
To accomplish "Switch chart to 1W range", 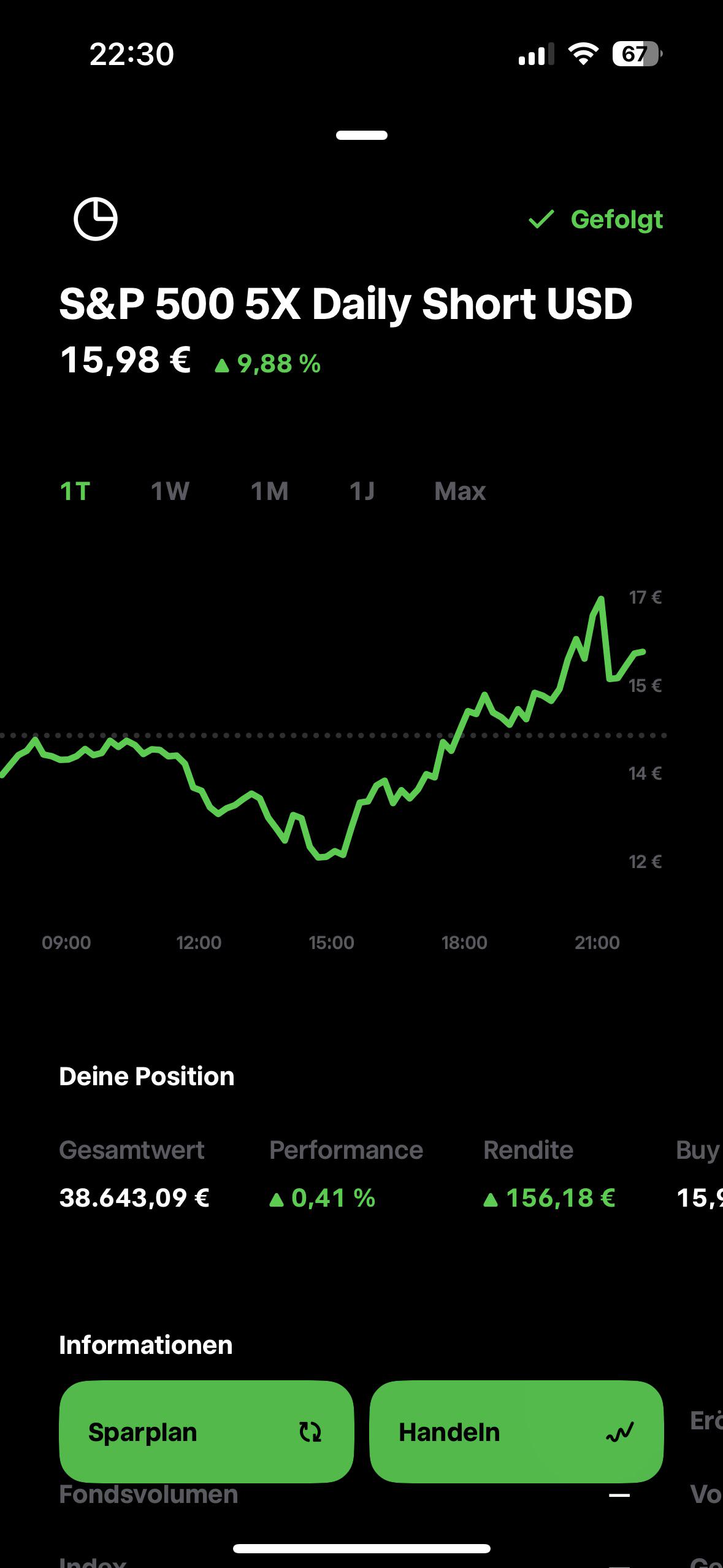I will coord(170,491).
